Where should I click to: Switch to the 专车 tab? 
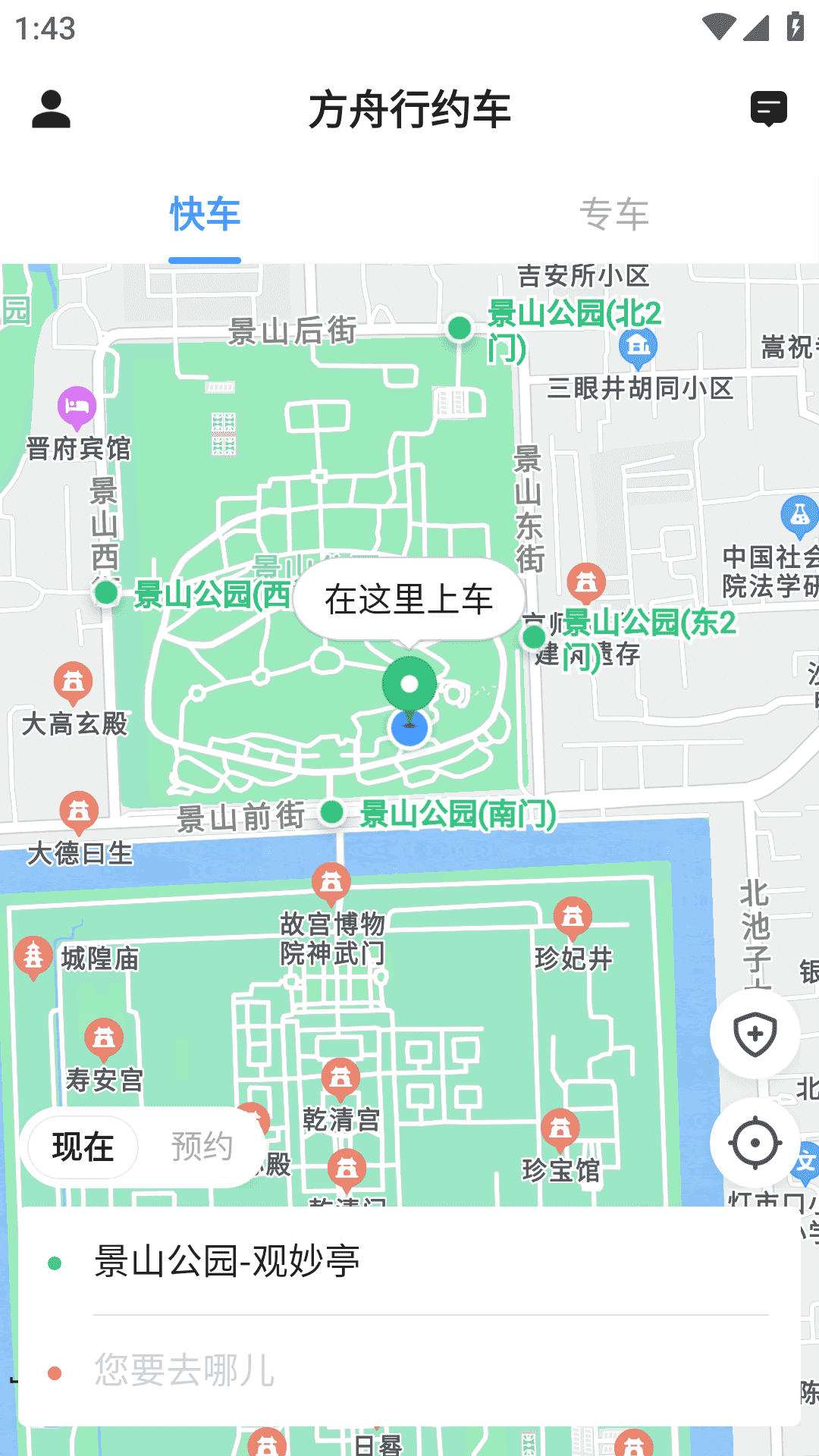coord(614,214)
